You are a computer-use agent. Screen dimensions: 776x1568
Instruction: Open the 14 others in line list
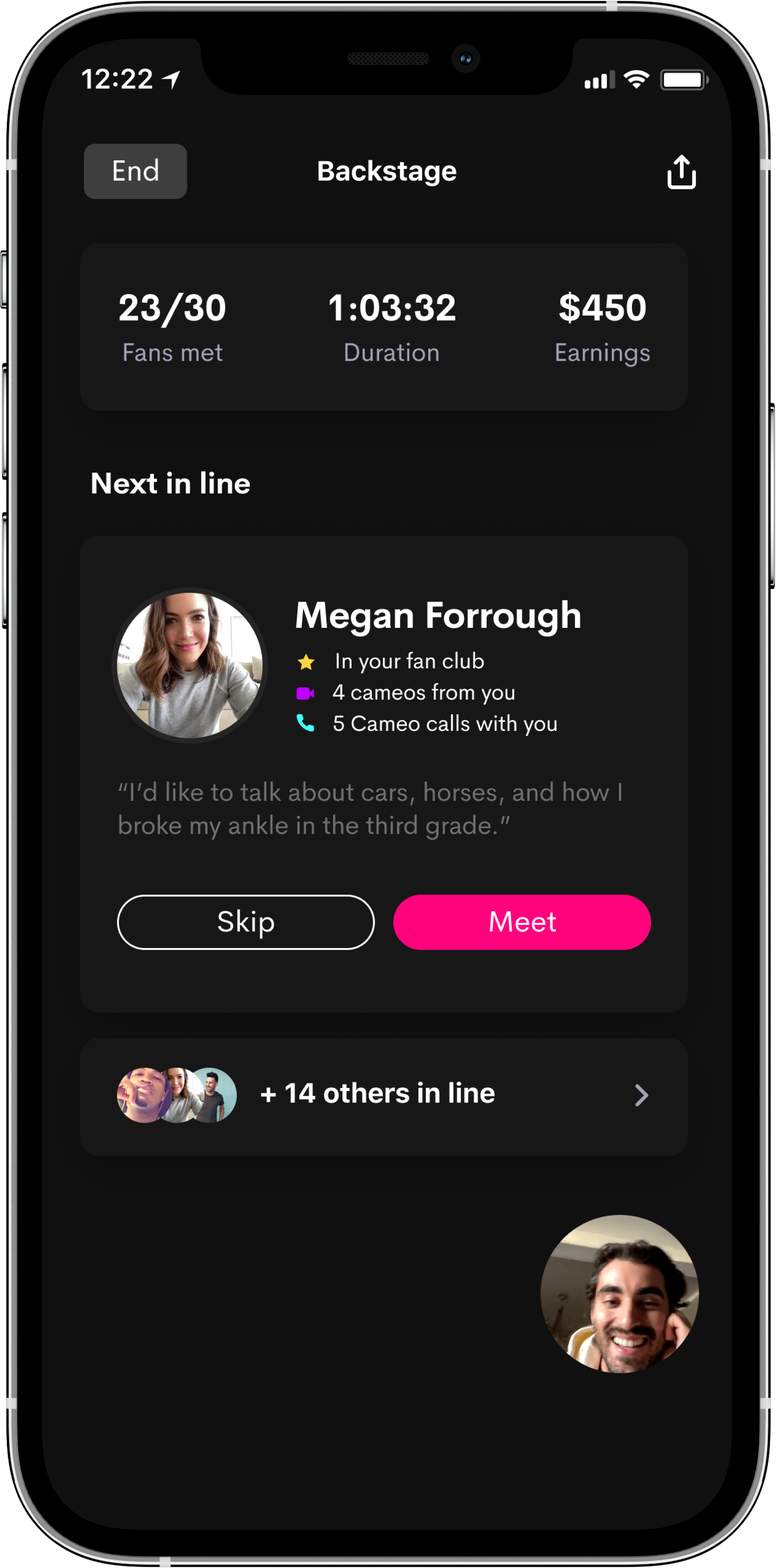click(384, 1096)
